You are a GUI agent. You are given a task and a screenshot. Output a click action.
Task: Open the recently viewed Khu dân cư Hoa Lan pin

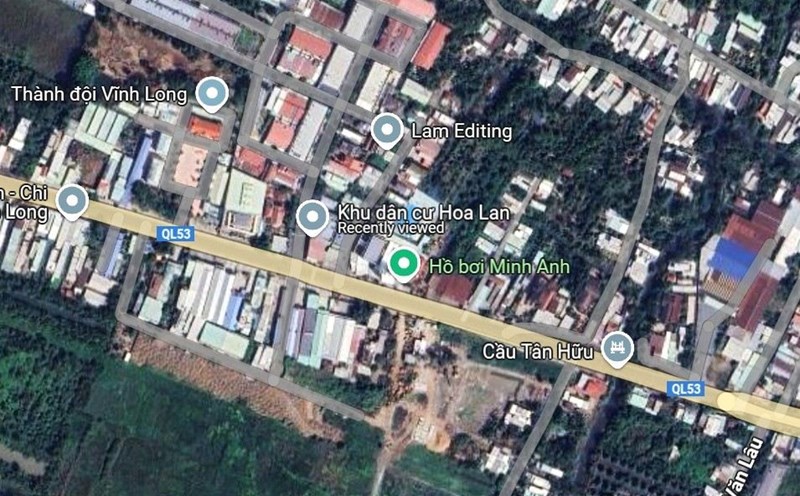(313, 217)
